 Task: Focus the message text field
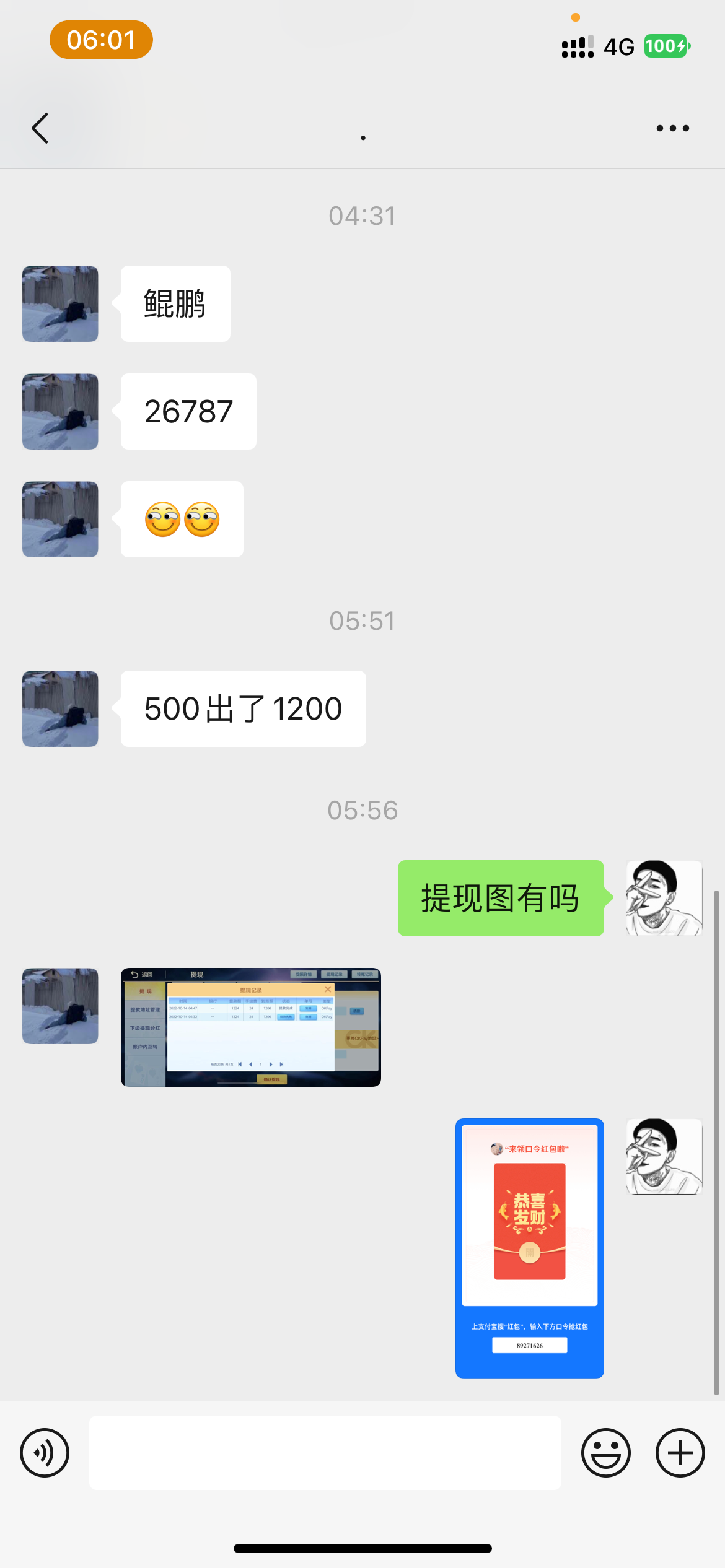[325, 1452]
